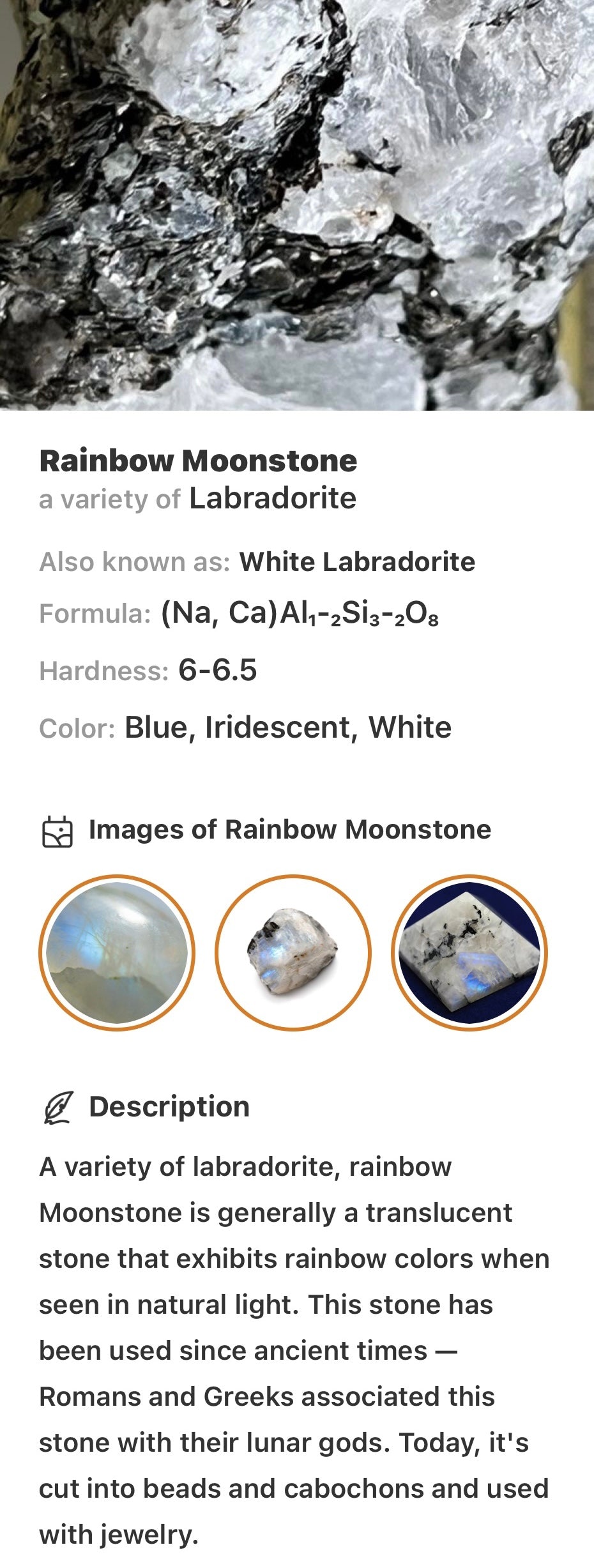Open the round polished rainbow moonstone image

click(117, 952)
